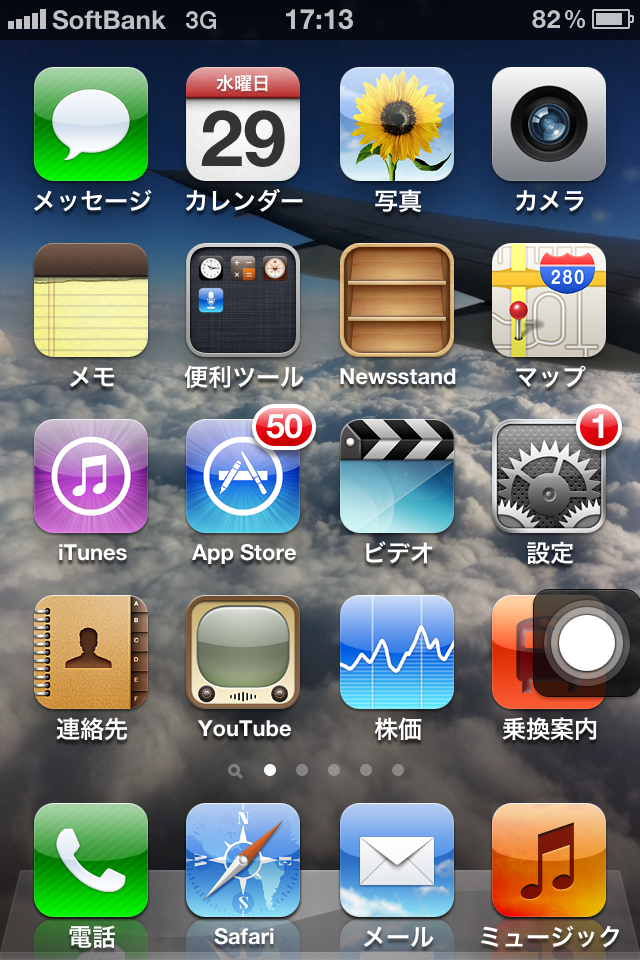This screenshot has height=960, width=640.
Task: Open the Newsstand shelf
Action: (397, 300)
